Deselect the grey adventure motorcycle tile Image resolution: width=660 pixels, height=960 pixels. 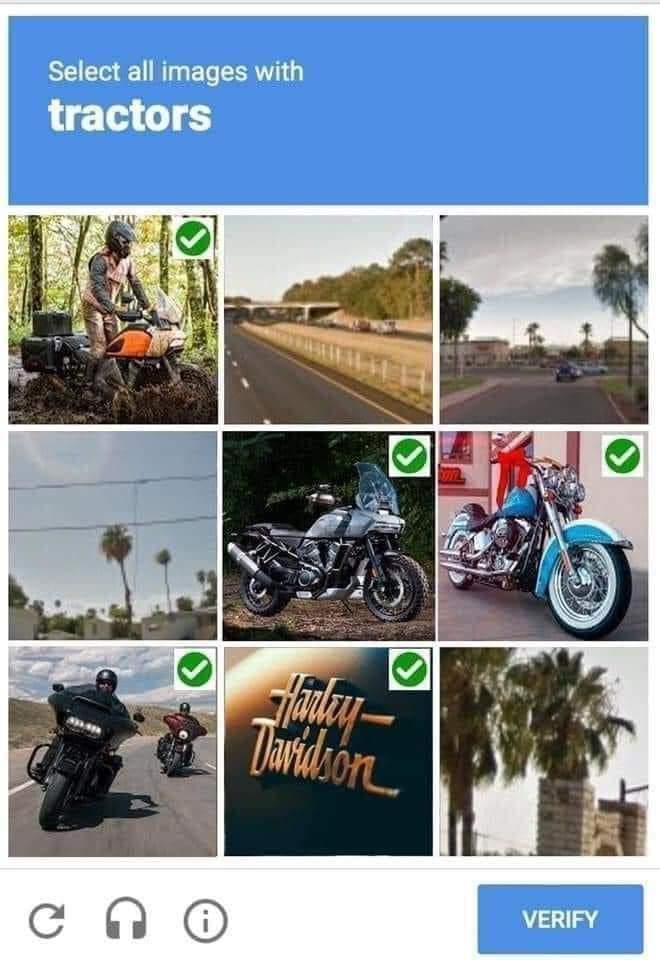pyautogui.click(x=328, y=535)
